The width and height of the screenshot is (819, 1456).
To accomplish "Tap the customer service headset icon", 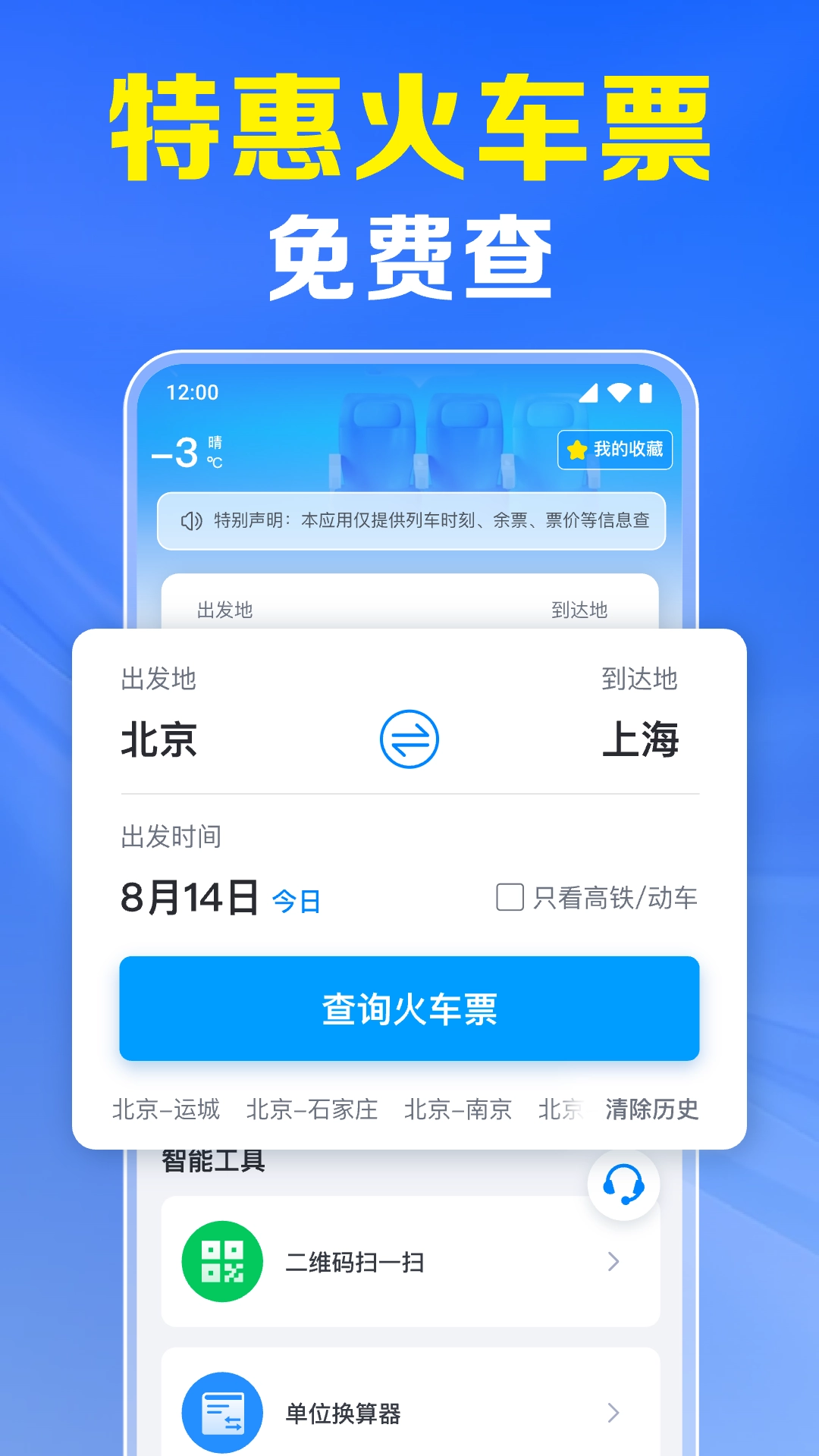I will click(623, 1185).
